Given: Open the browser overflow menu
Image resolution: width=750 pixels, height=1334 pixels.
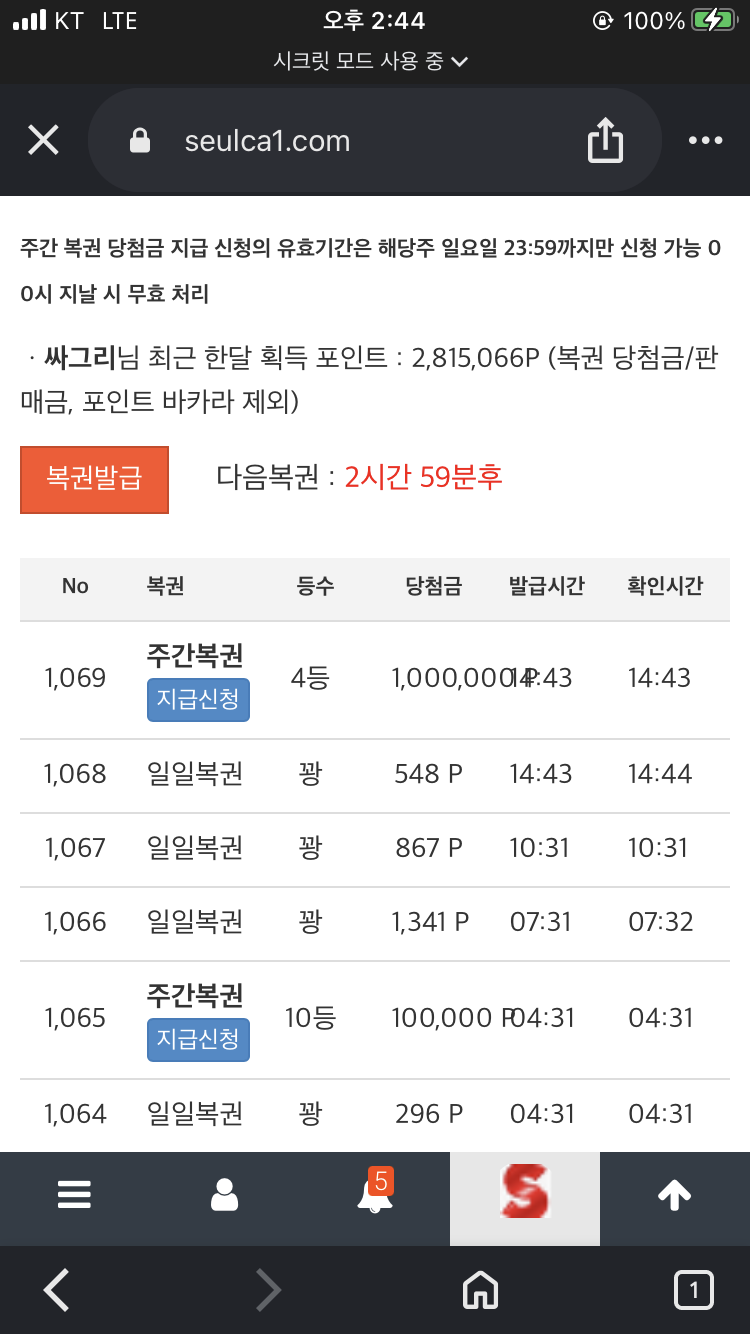Looking at the screenshot, I should coord(705,141).
